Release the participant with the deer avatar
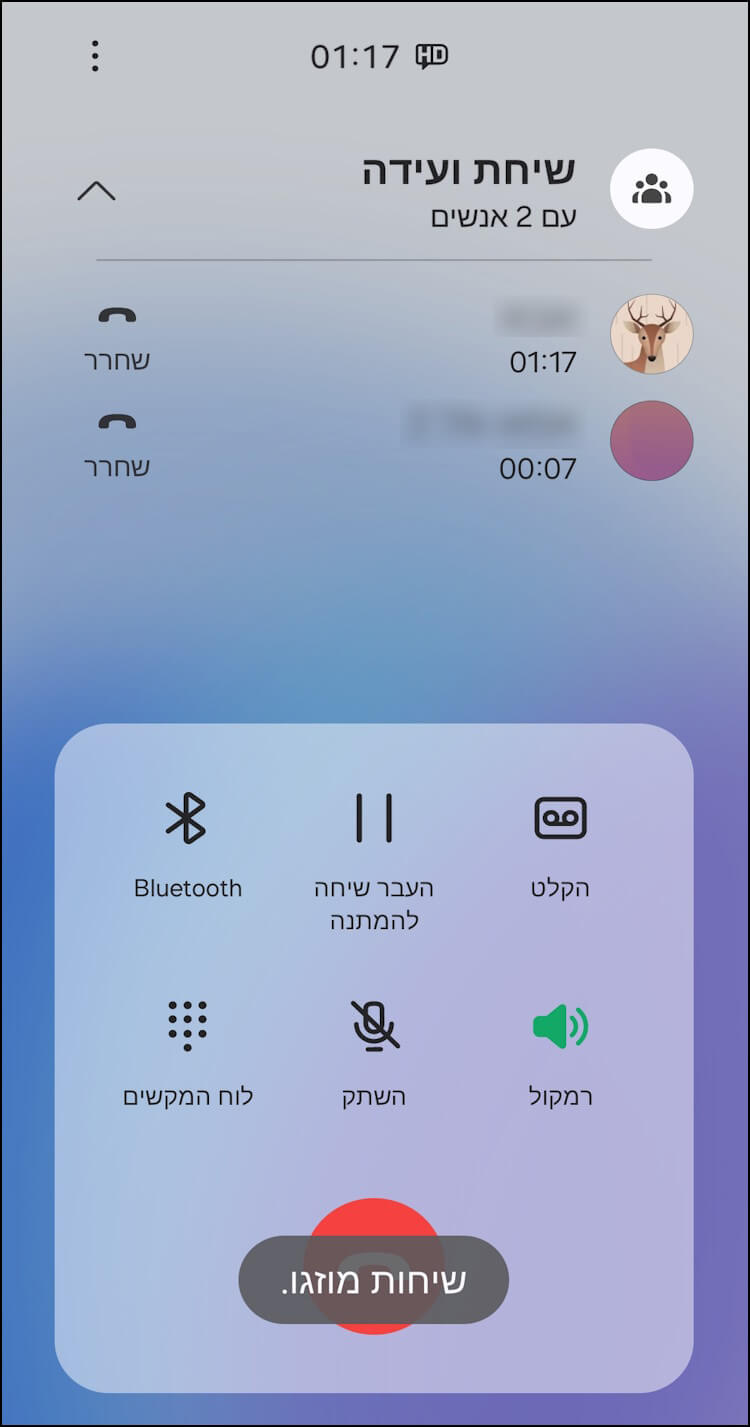This screenshot has width=750, height=1427. tap(117, 334)
